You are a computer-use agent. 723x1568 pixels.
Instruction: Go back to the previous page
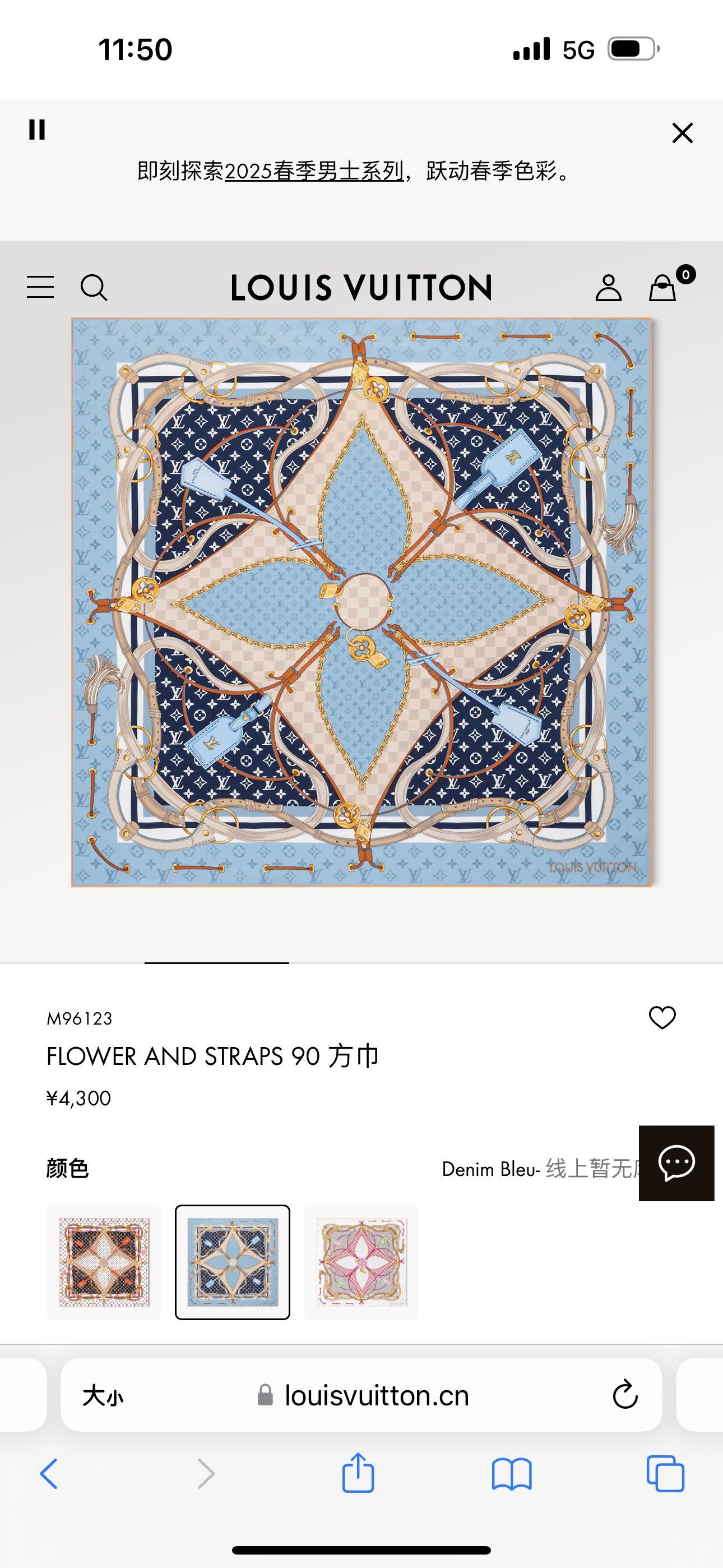[x=49, y=1474]
